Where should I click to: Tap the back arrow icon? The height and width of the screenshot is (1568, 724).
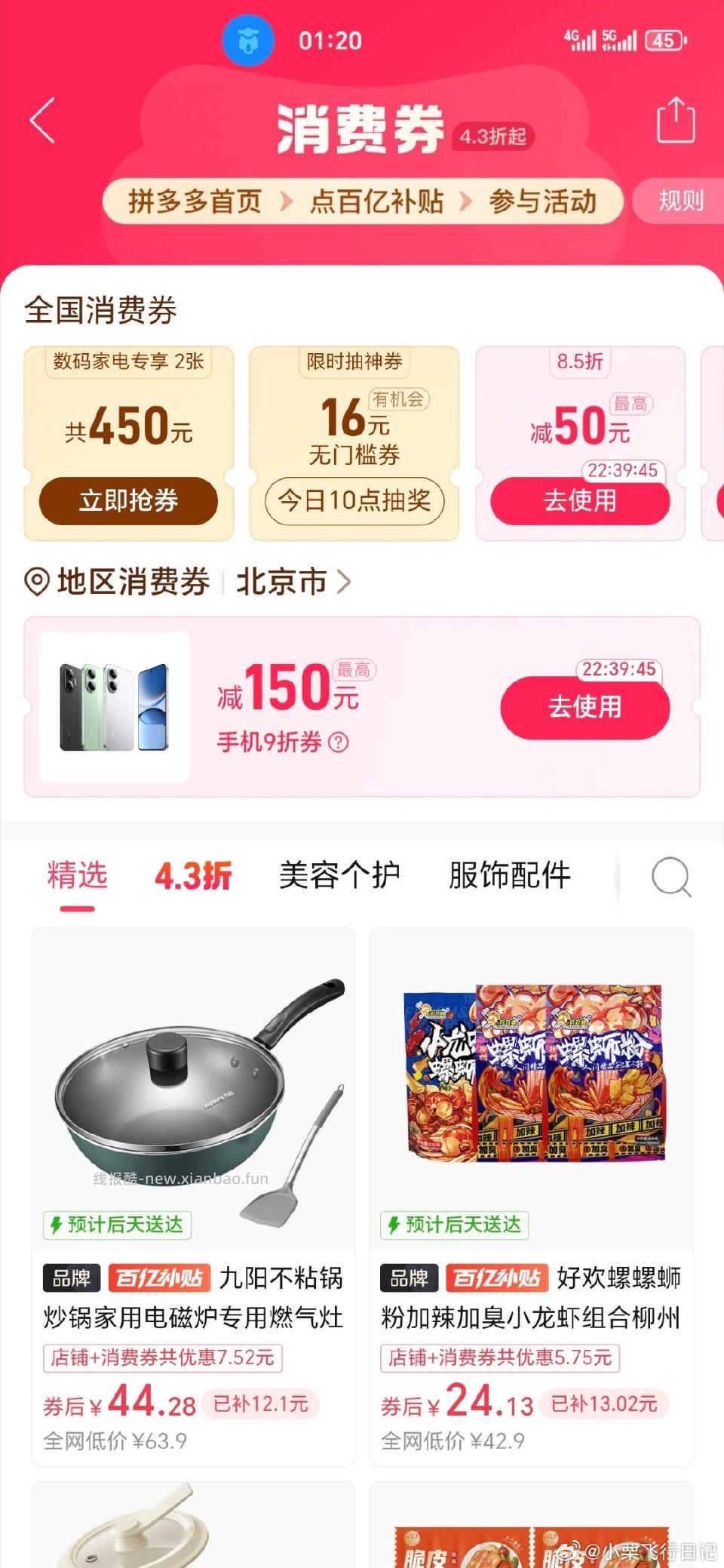click(43, 121)
